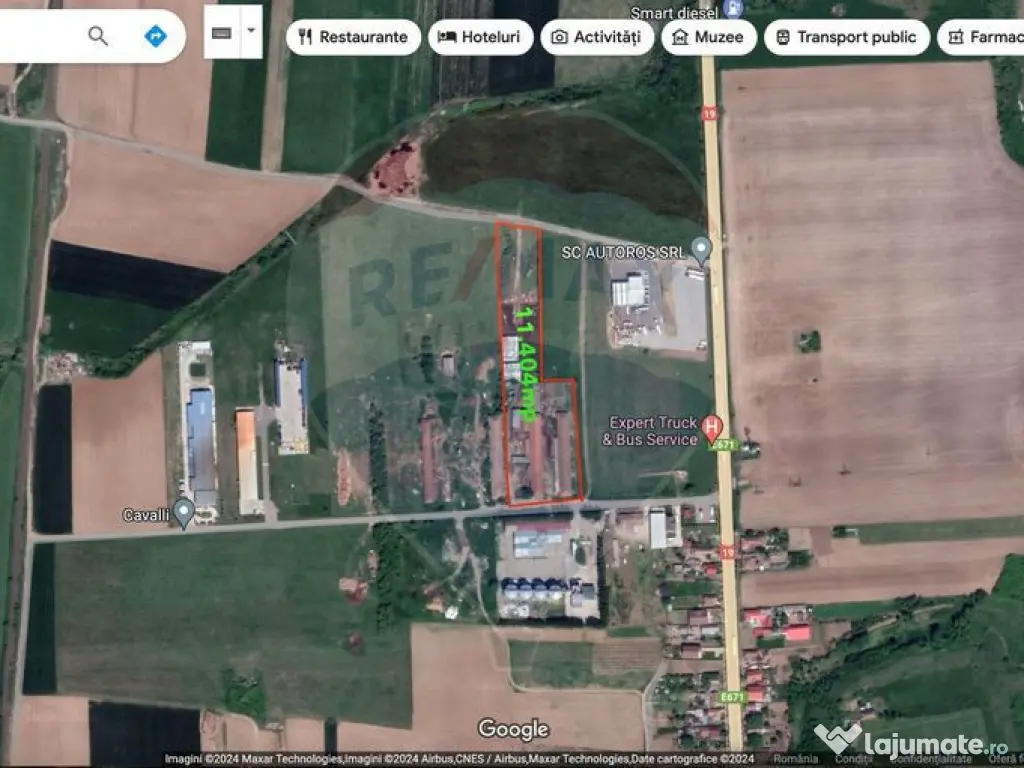Open the Smart diesel fuel station marker
Screen dimensions: 1024x768
[x=733, y=10]
